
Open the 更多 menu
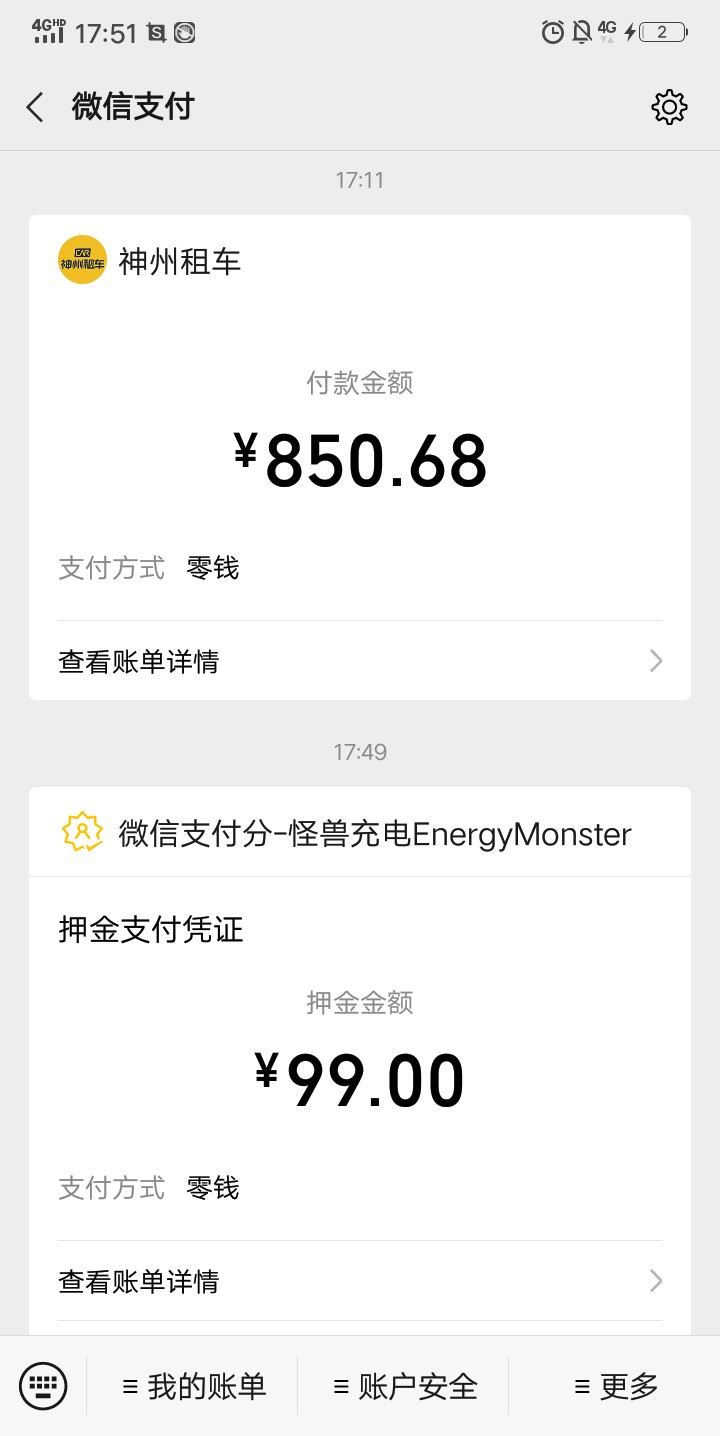(615, 1386)
